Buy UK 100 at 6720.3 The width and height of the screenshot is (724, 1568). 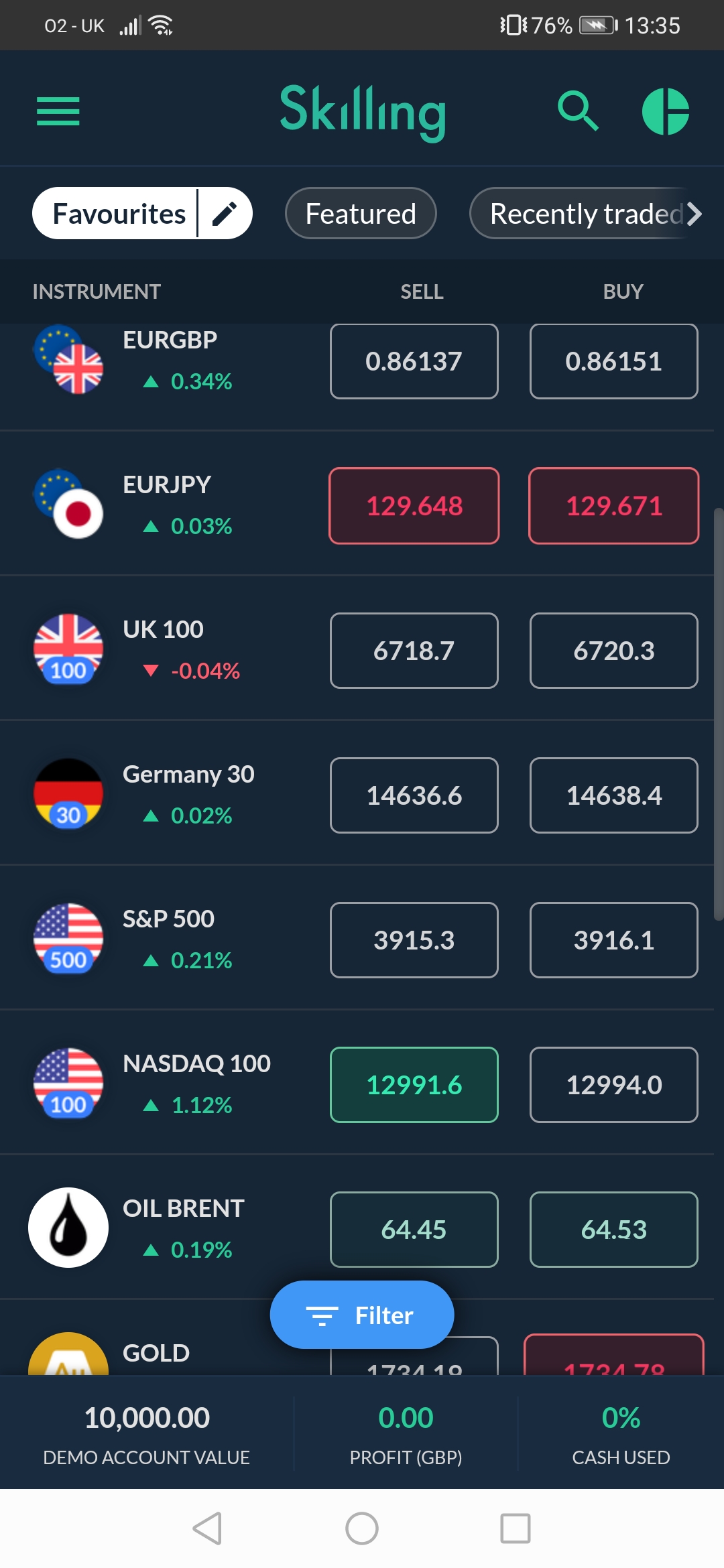(x=614, y=651)
